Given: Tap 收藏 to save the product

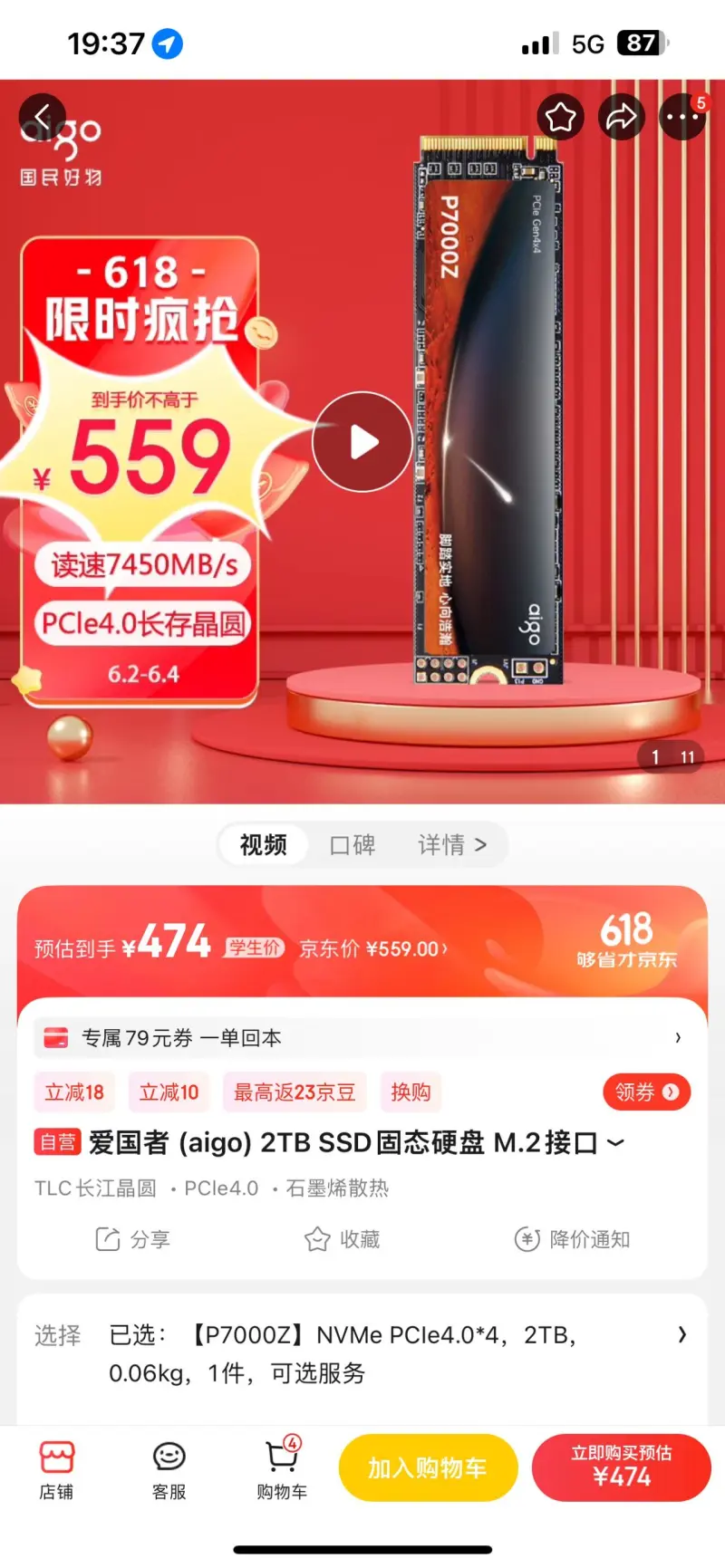Looking at the screenshot, I should pos(343,1239).
